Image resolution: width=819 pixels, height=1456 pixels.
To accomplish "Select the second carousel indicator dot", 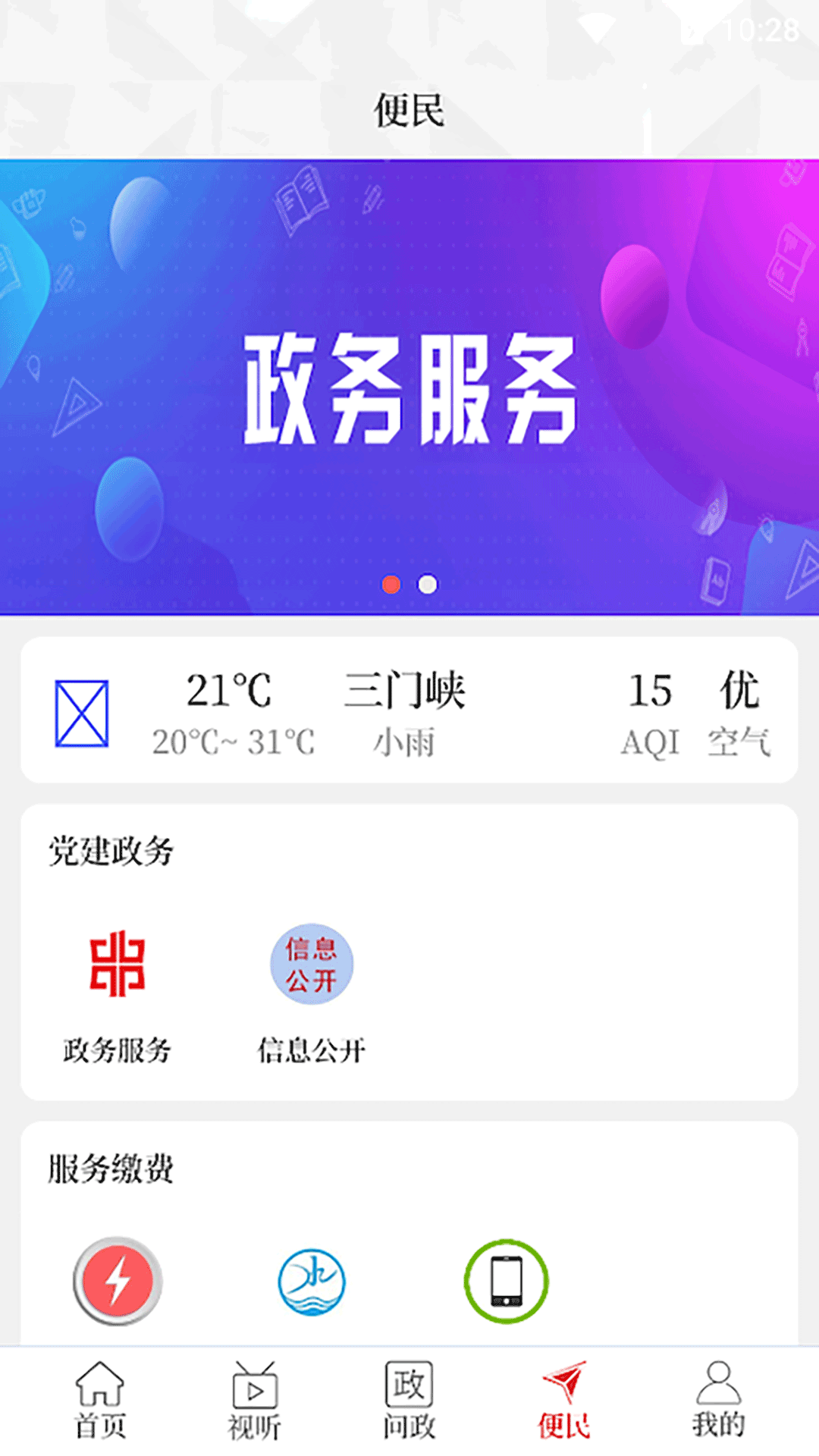I will pos(425,584).
